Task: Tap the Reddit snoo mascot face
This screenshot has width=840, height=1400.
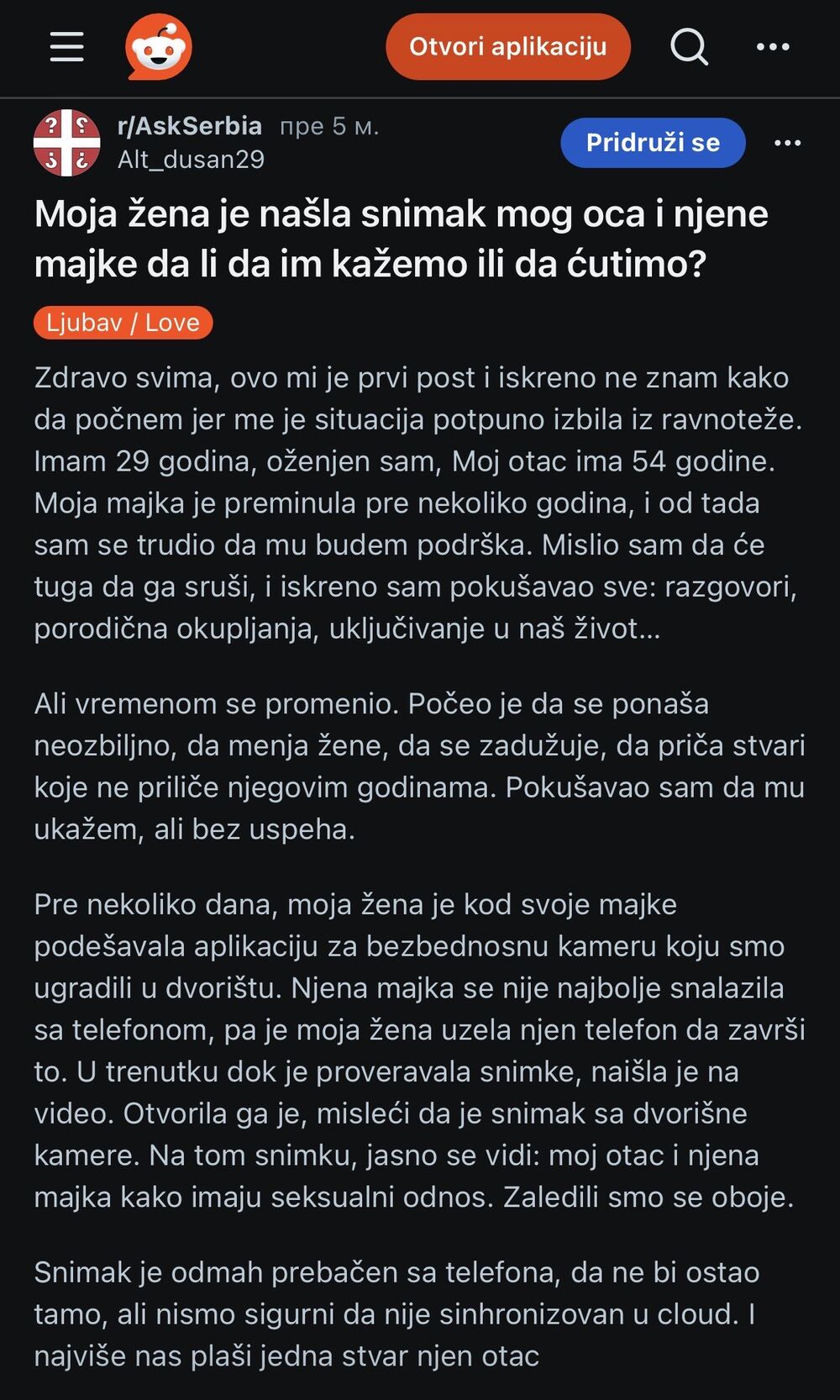Action: click(x=158, y=46)
